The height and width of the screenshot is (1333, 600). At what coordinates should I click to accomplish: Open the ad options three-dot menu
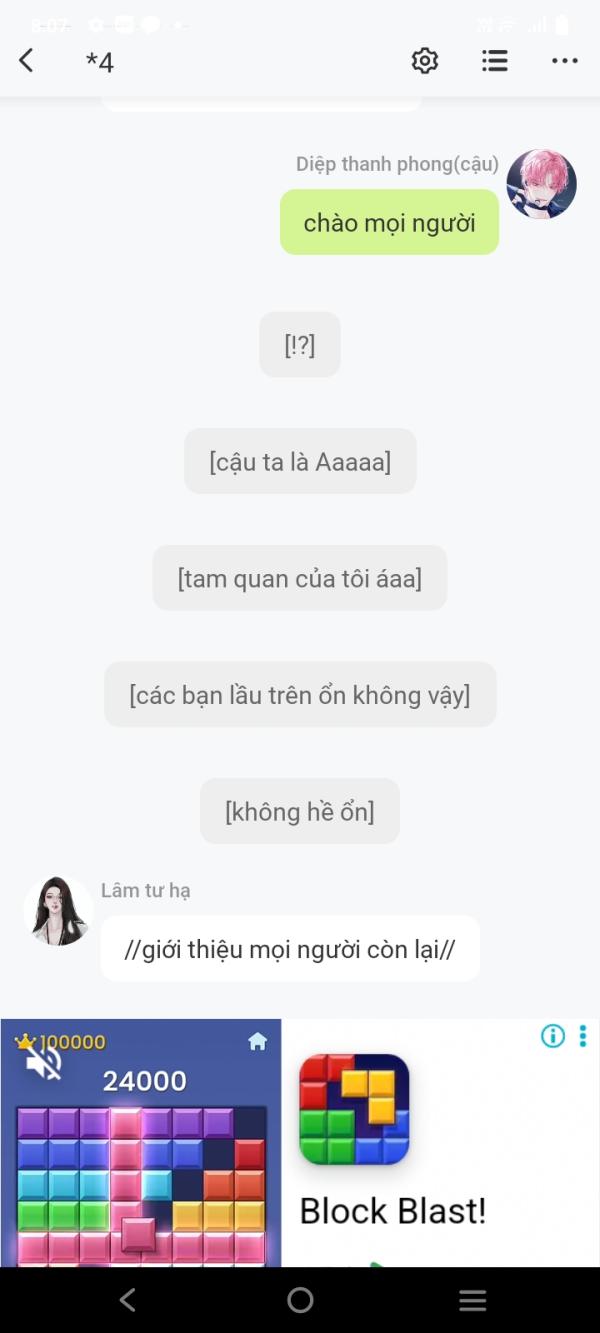point(583,1036)
